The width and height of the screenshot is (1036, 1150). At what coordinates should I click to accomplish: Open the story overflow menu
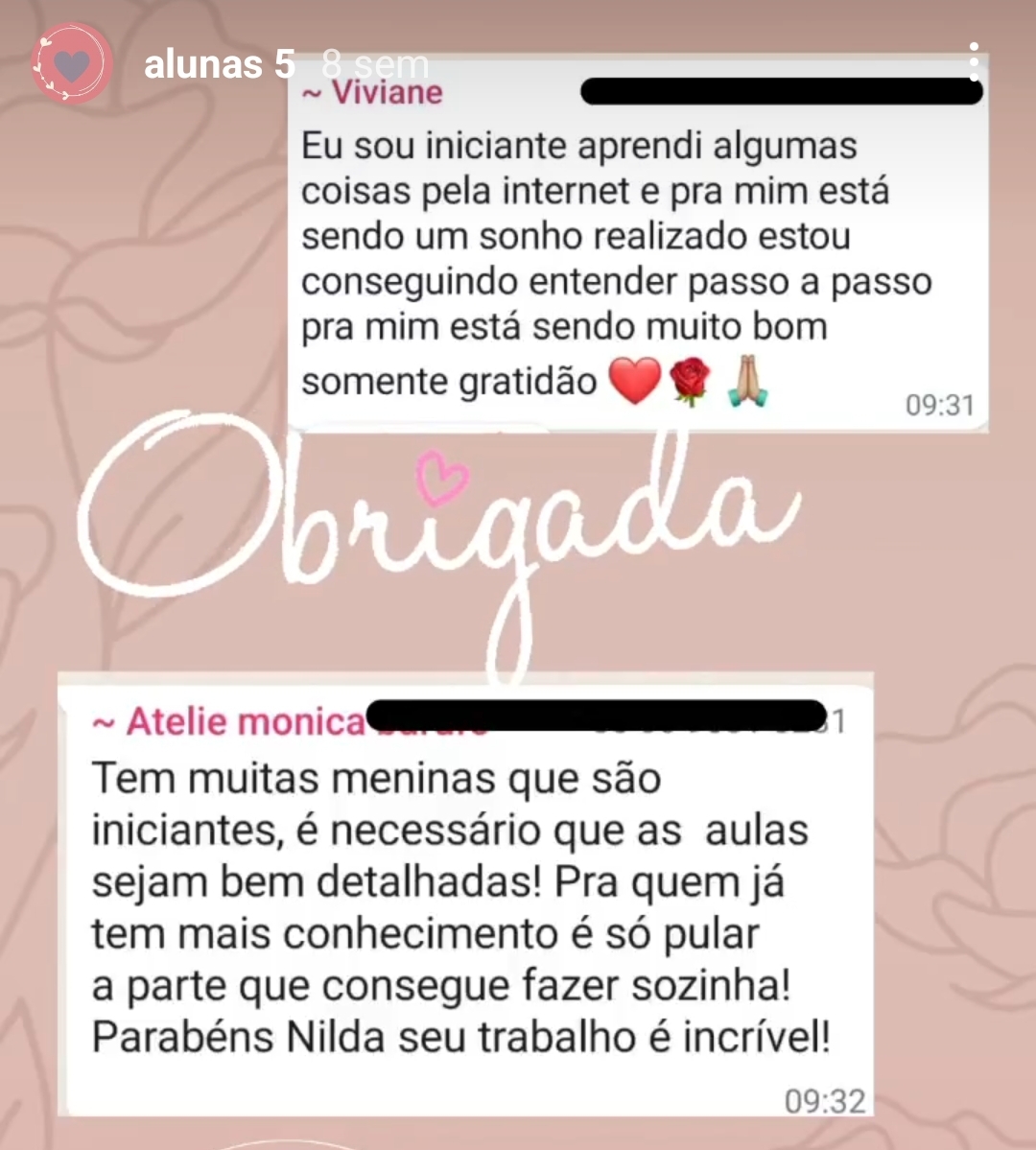coord(974,62)
